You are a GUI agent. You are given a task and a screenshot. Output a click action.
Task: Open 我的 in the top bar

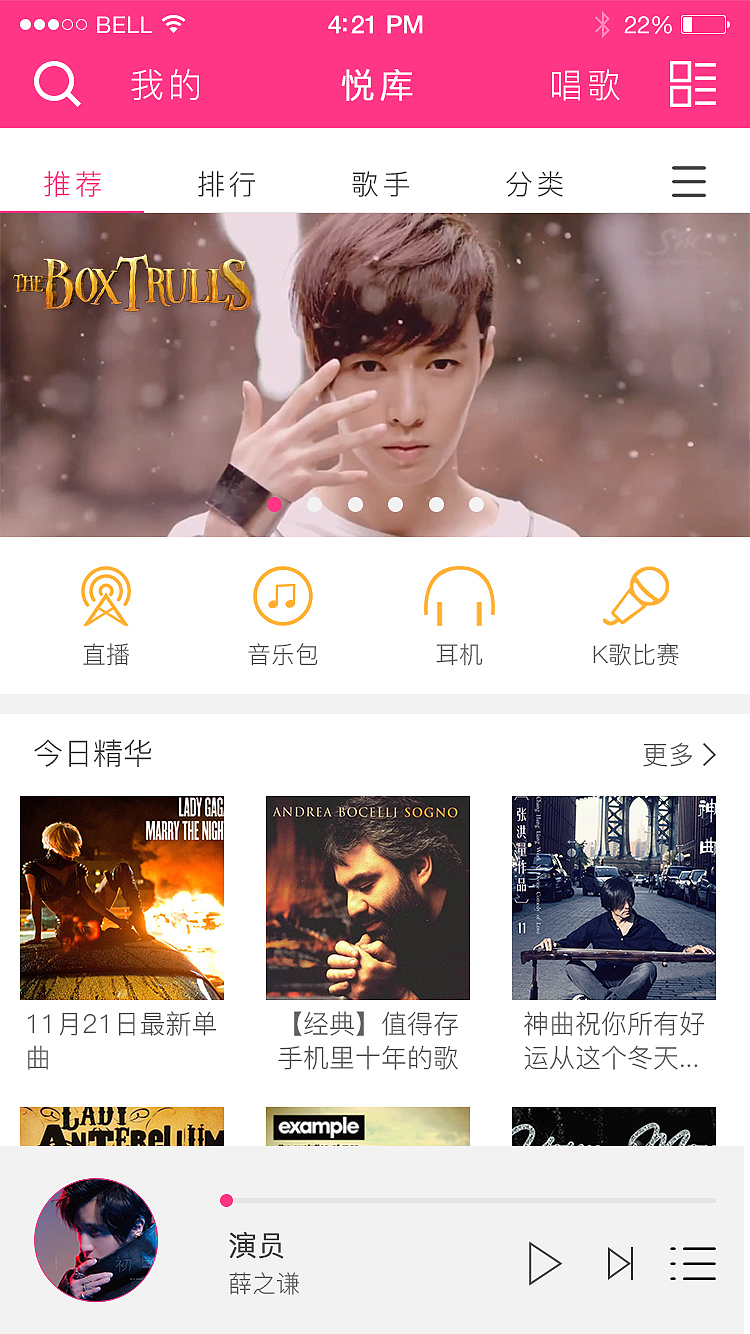click(x=167, y=86)
